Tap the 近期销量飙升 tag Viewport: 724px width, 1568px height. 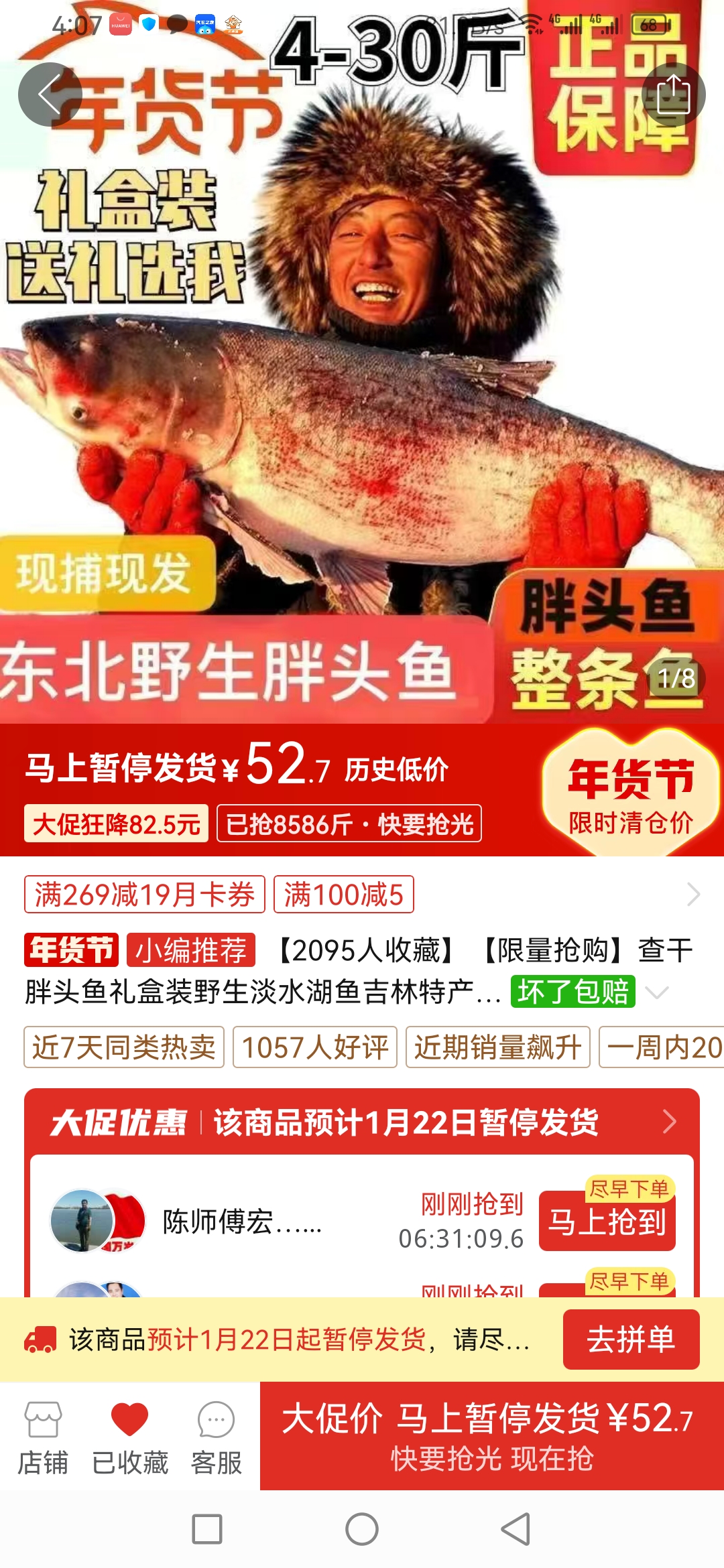pos(497,1047)
